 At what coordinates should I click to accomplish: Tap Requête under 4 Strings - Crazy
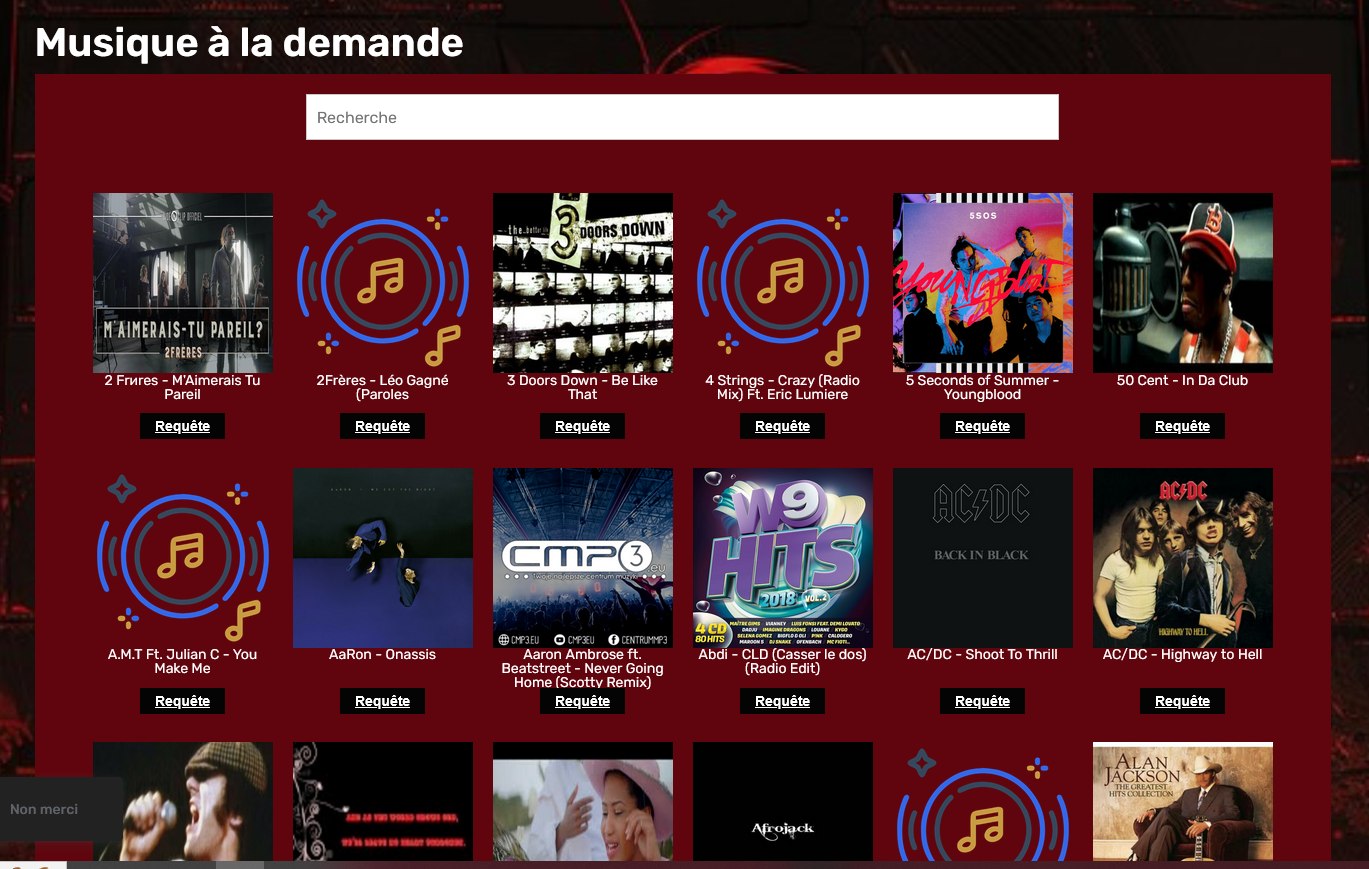click(x=782, y=426)
